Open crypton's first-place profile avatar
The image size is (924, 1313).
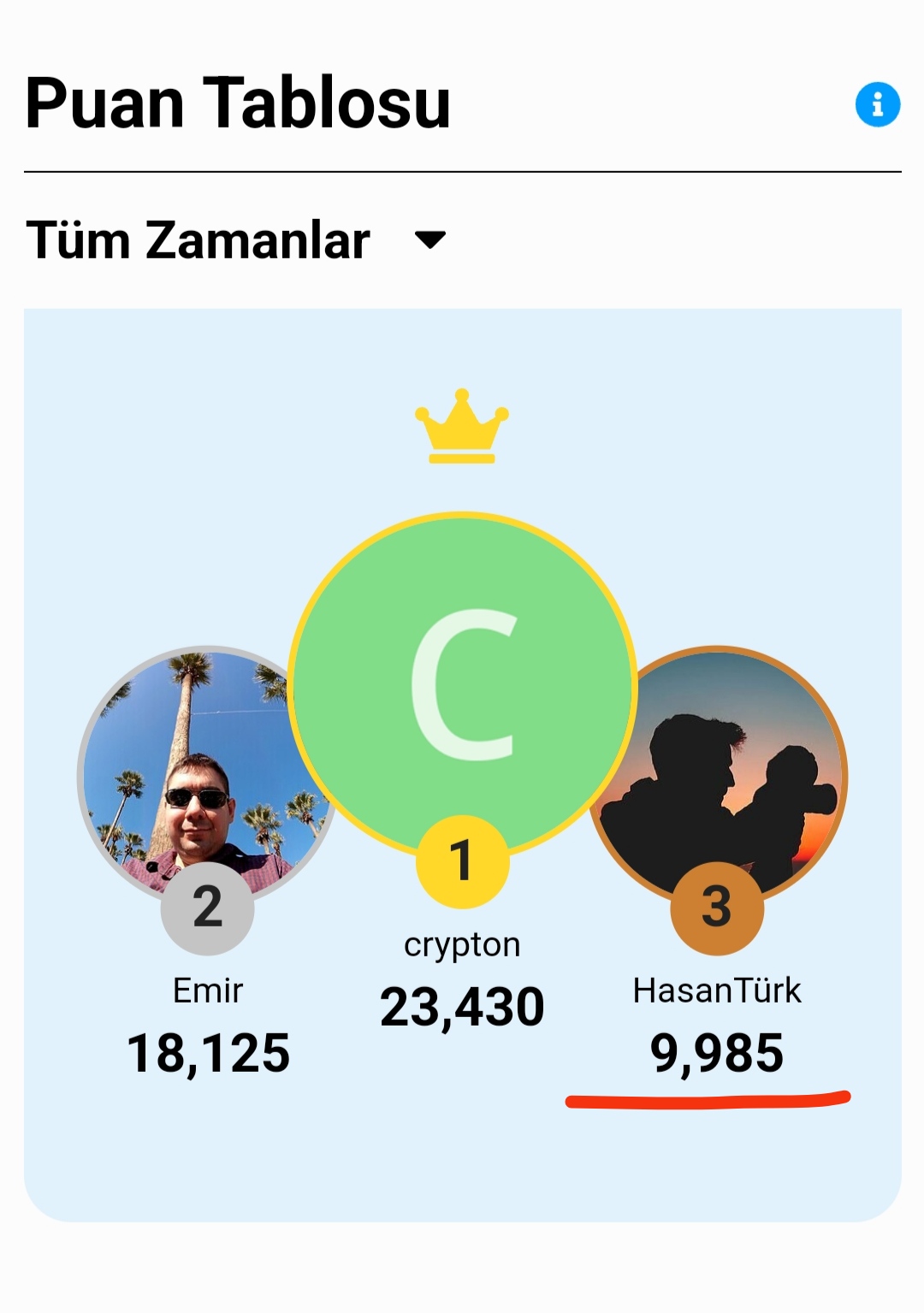point(462,686)
